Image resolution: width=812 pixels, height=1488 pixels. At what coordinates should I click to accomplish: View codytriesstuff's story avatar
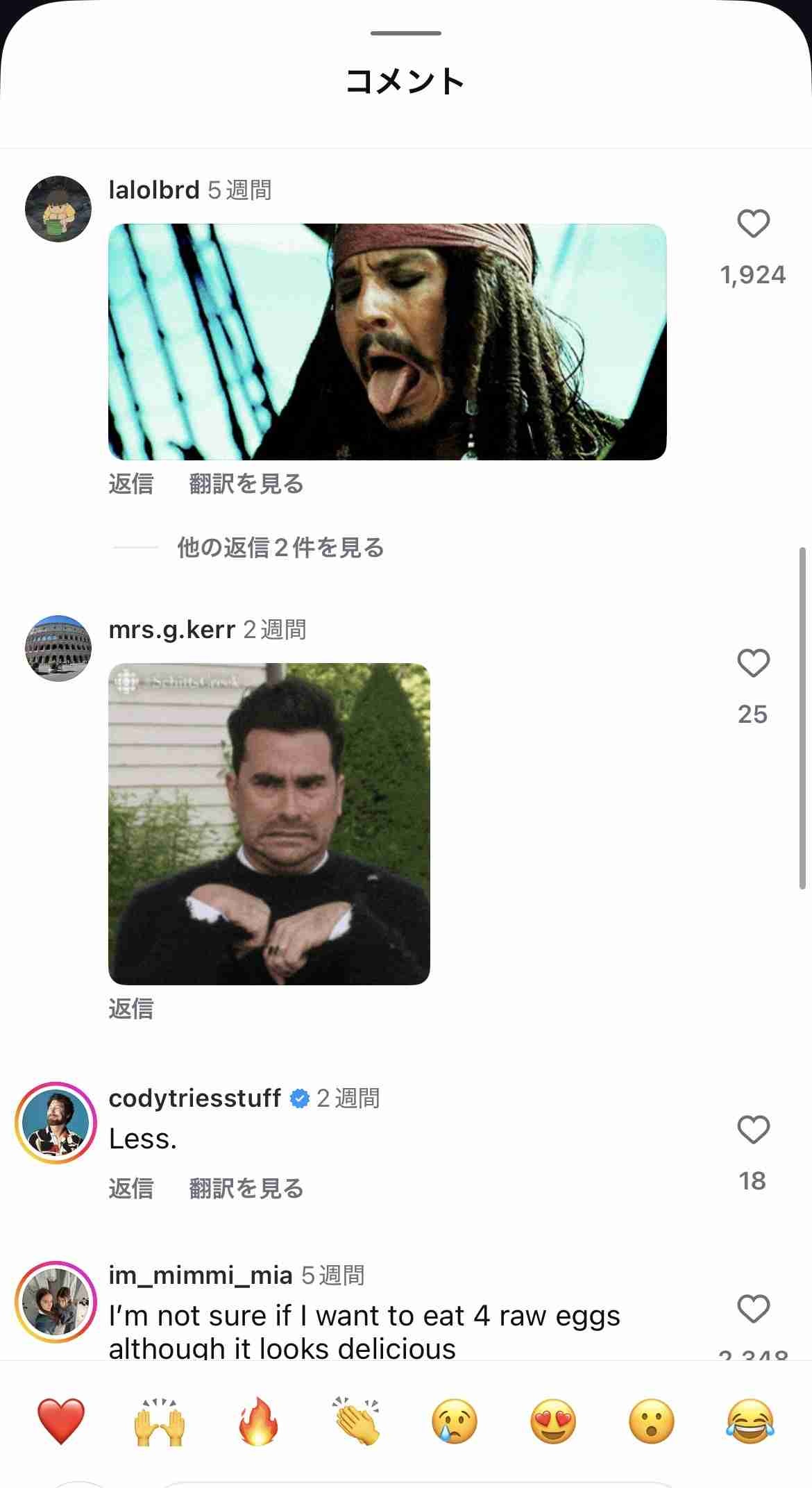[x=56, y=1123]
